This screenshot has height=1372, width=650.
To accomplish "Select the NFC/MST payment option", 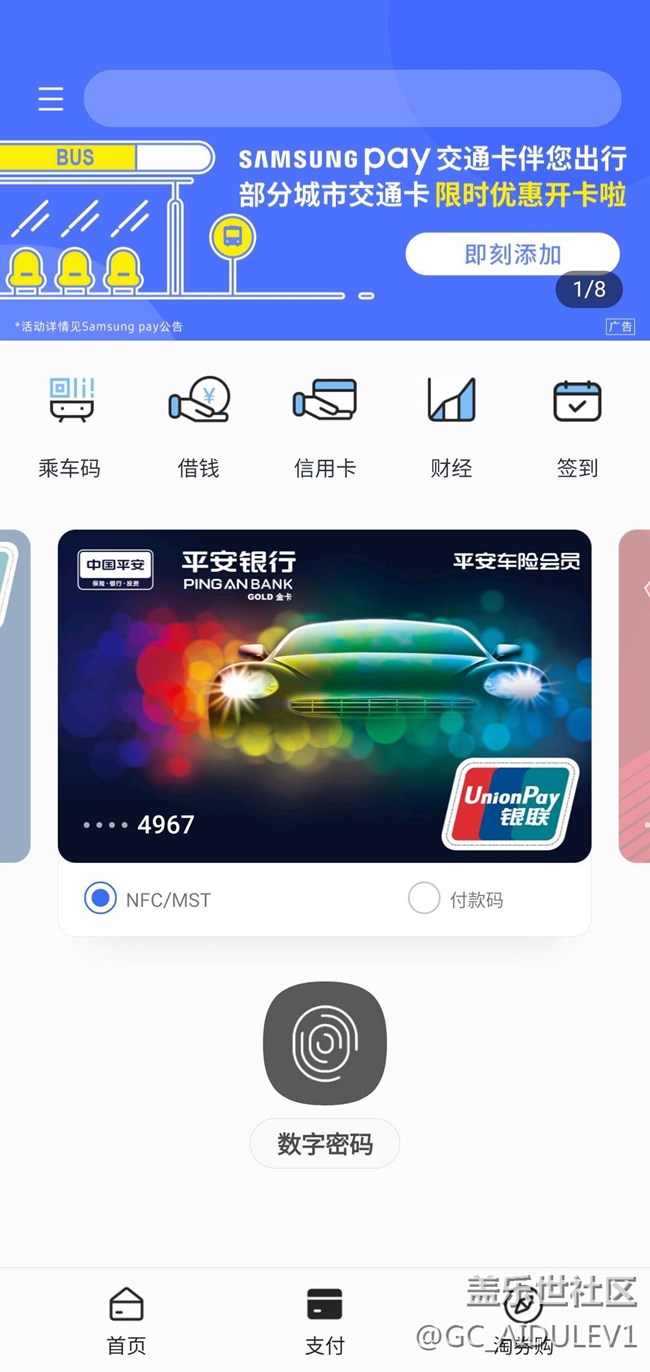I will click(x=100, y=899).
